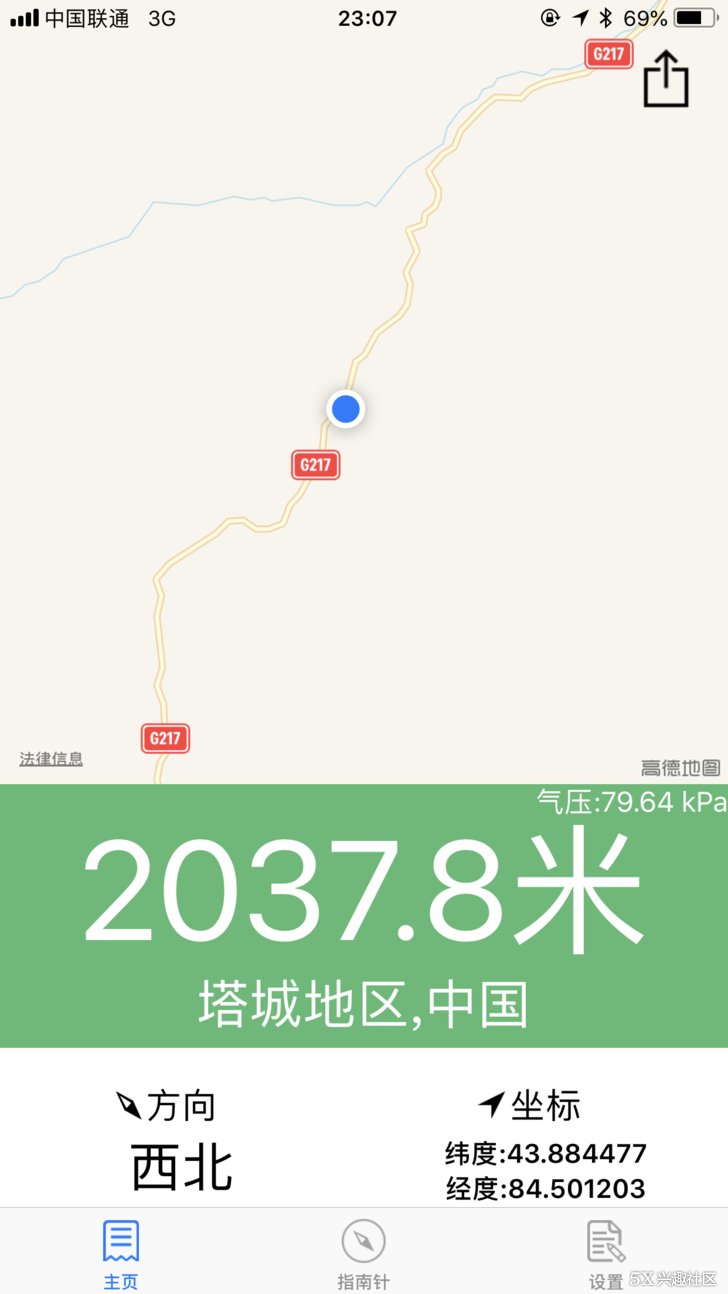Image resolution: width=728 pixels, height=1294 pixels.
Task: Share the current altitude reading
Action: pos(666,78)
